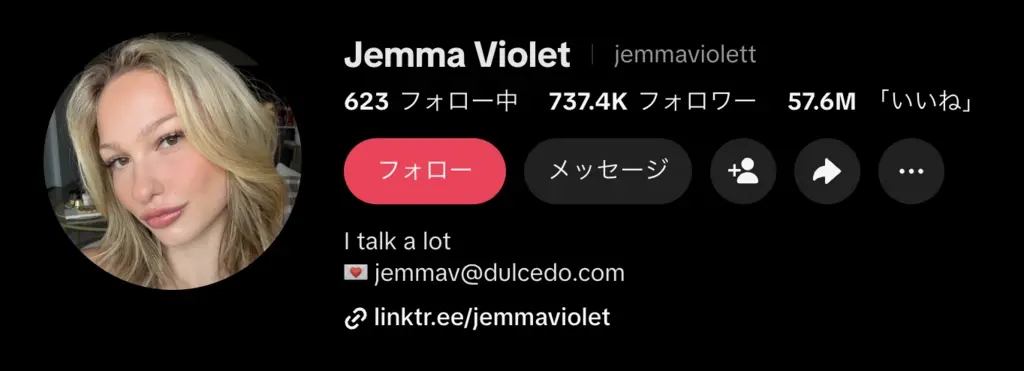Viewport: 1024px width, 371px height.
Task: Share this profile with the arrow icon
Action: click(827, 172)
